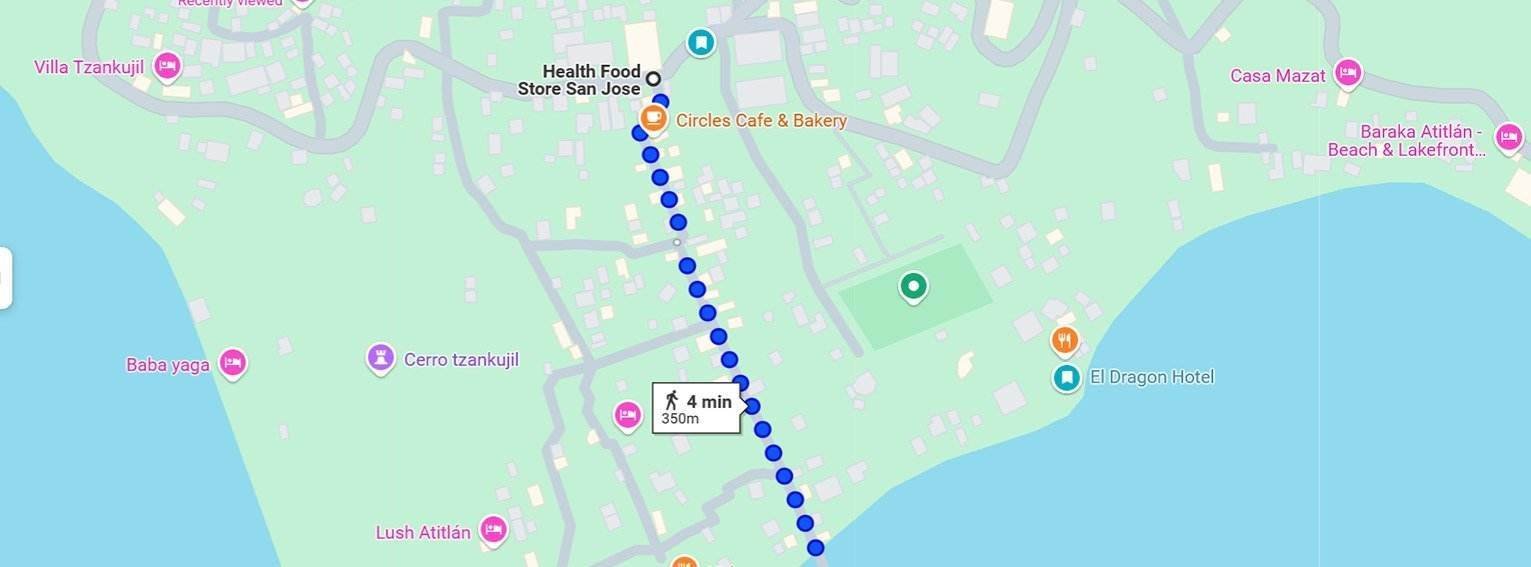Expand the side panel handle
This screenshot has height=567, width=1531.
5,278
